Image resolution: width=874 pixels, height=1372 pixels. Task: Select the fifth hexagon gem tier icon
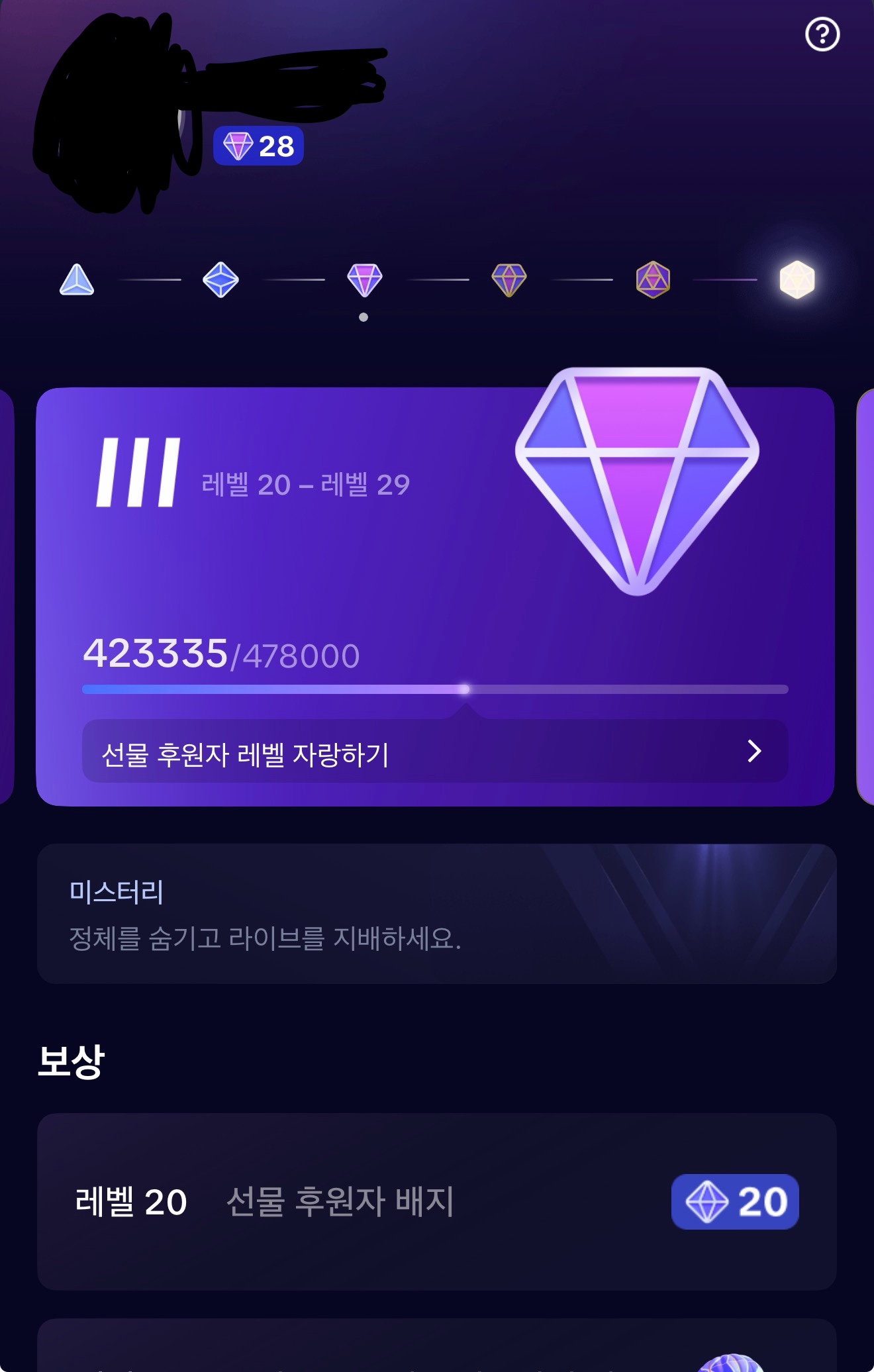653,279
